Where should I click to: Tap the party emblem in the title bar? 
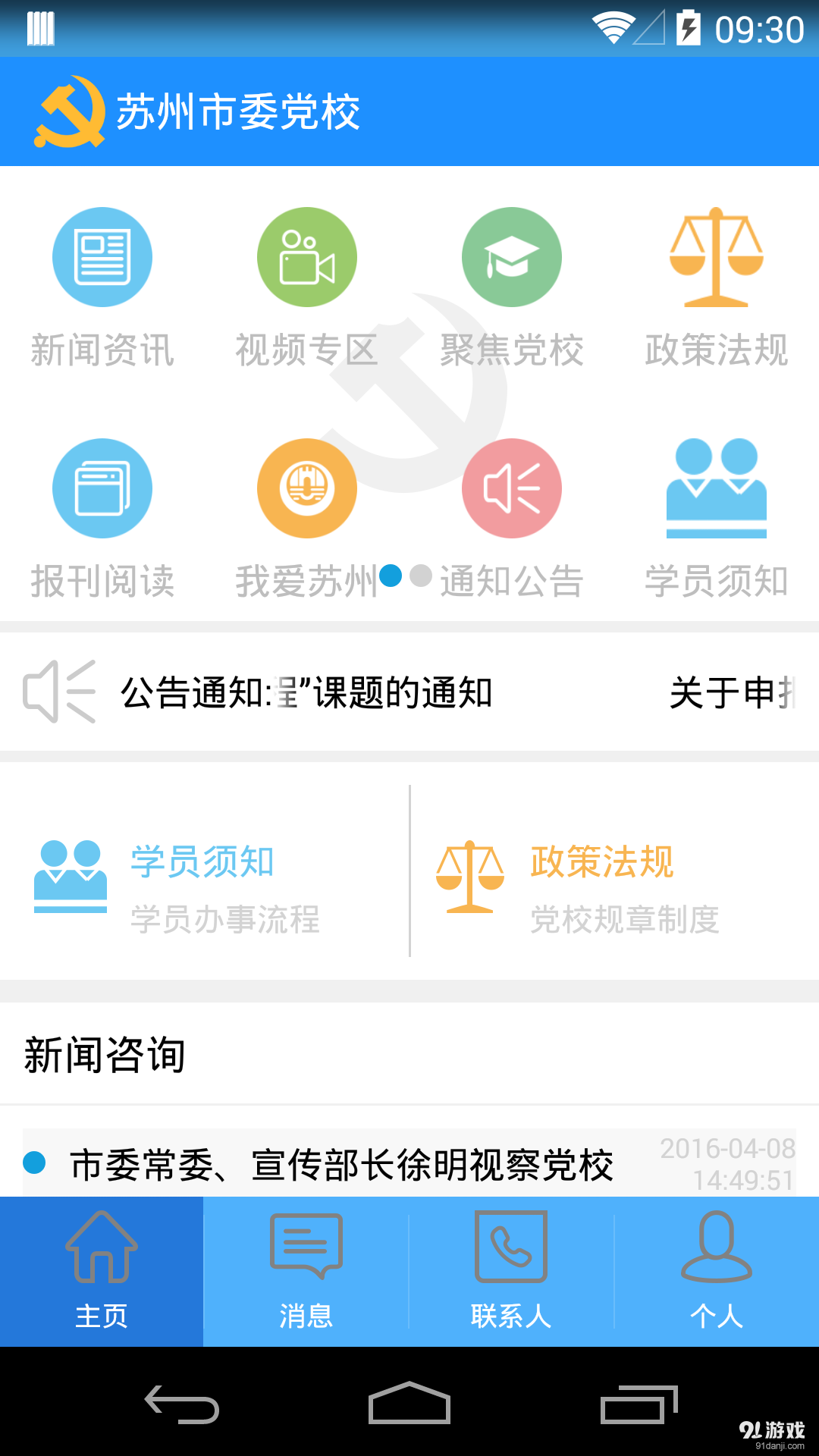point(72,111)
